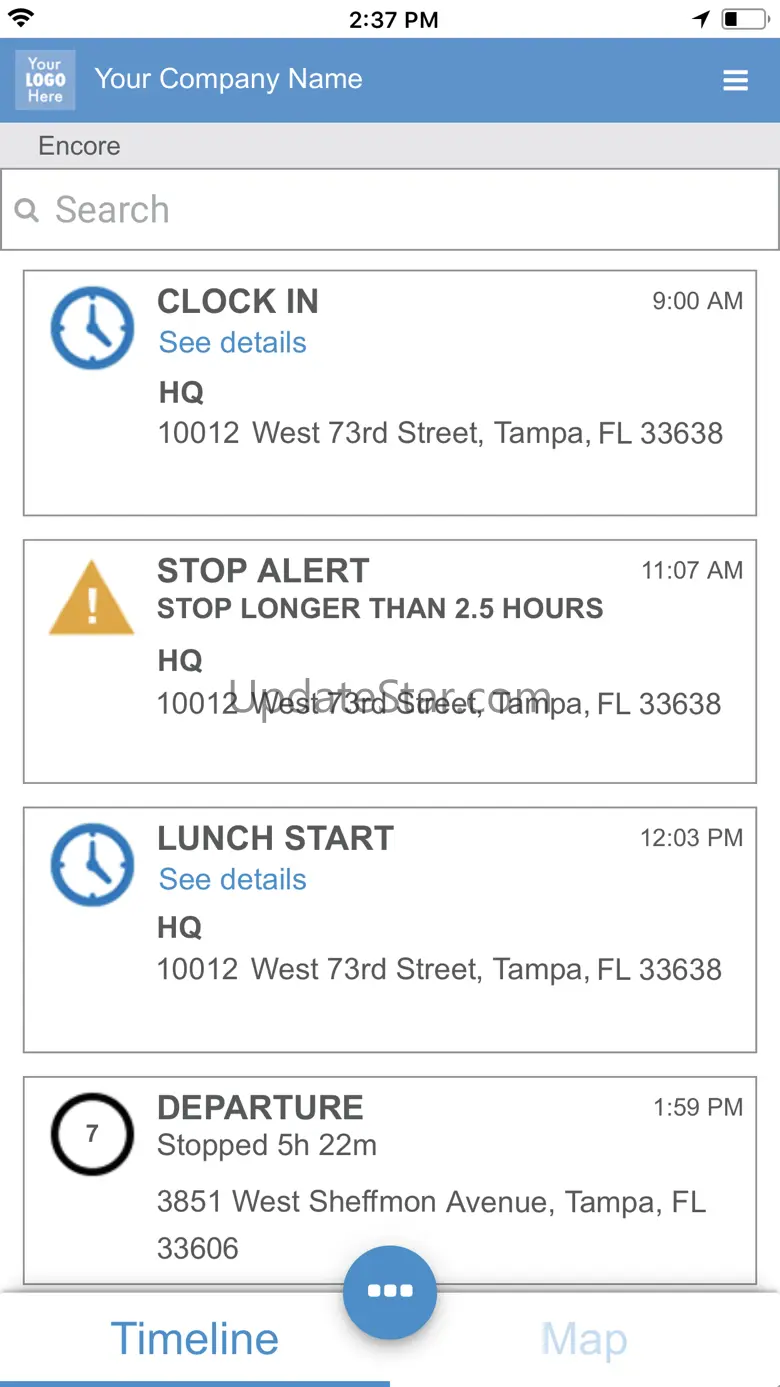Open the Departure card

coord(390,1180)
